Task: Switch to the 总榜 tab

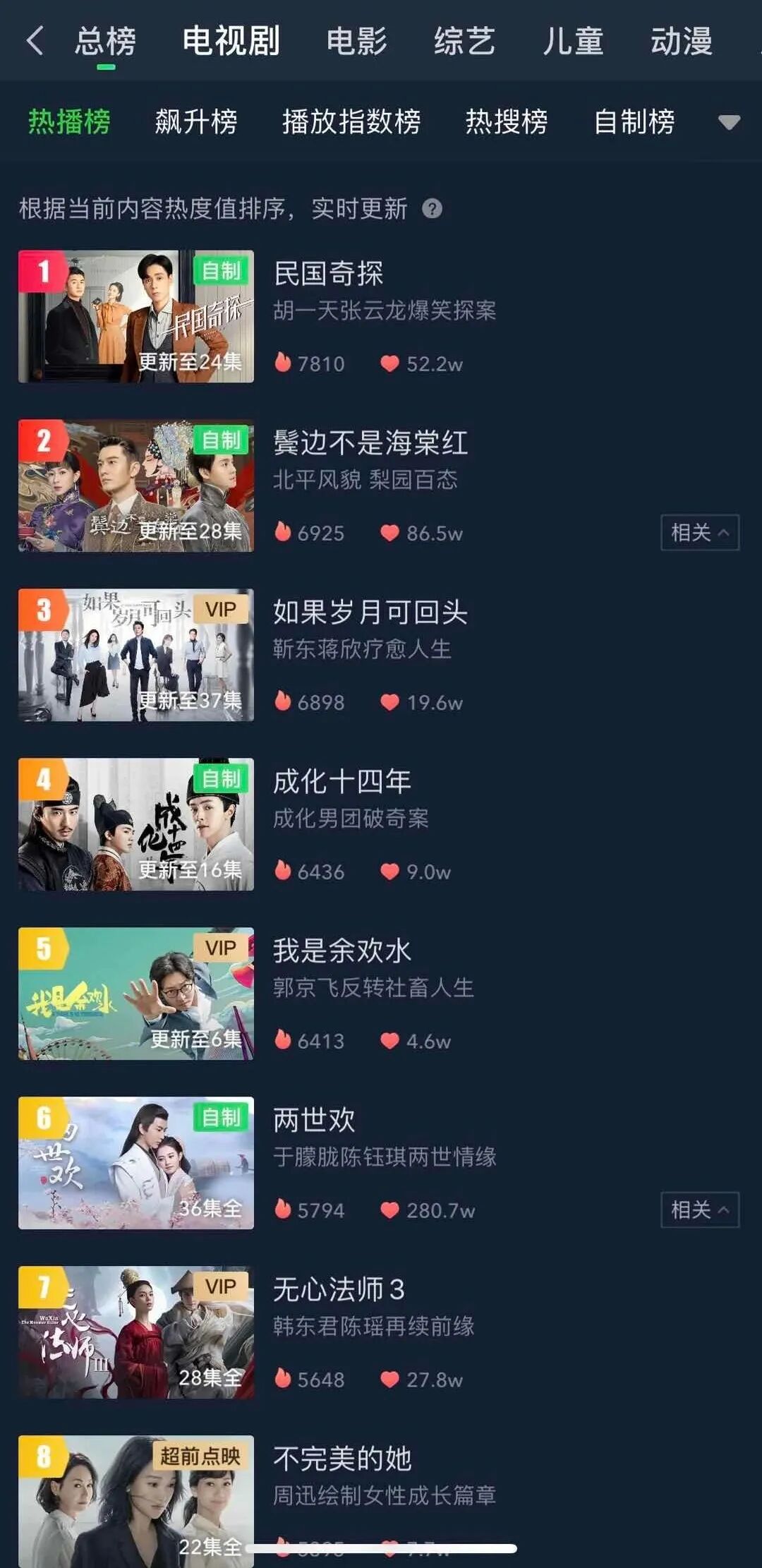Action: (106, 41)
